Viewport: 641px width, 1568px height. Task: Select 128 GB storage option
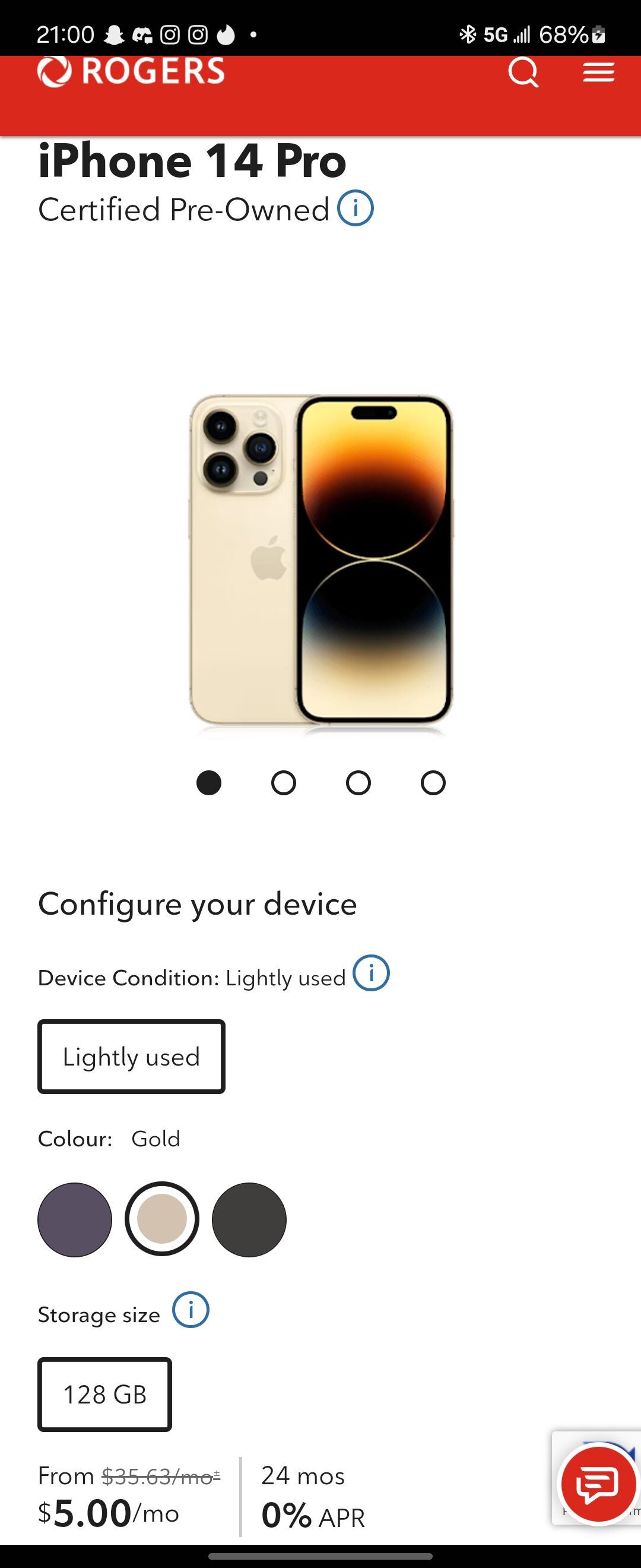coord(104,1395)
